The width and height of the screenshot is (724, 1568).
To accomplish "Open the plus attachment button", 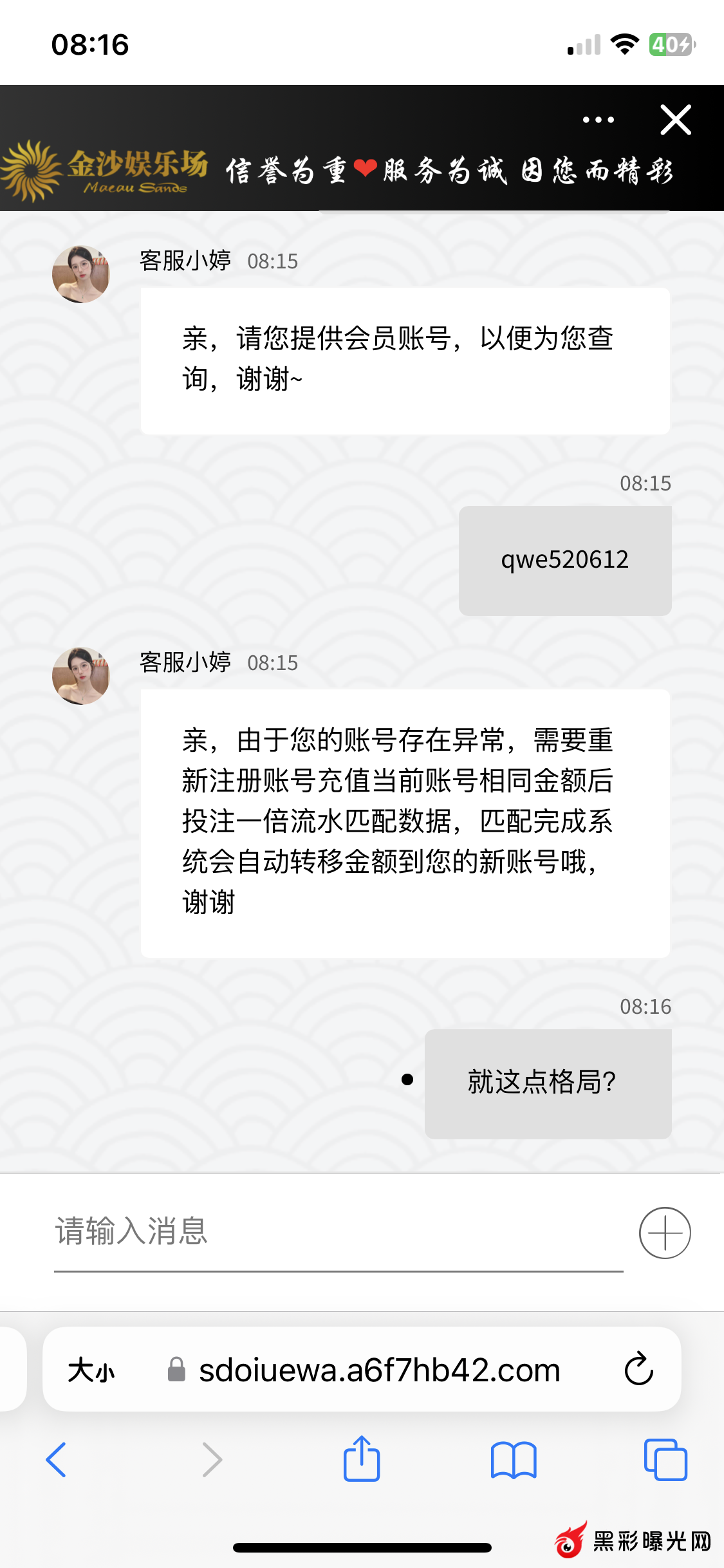I will point(665,1233).
